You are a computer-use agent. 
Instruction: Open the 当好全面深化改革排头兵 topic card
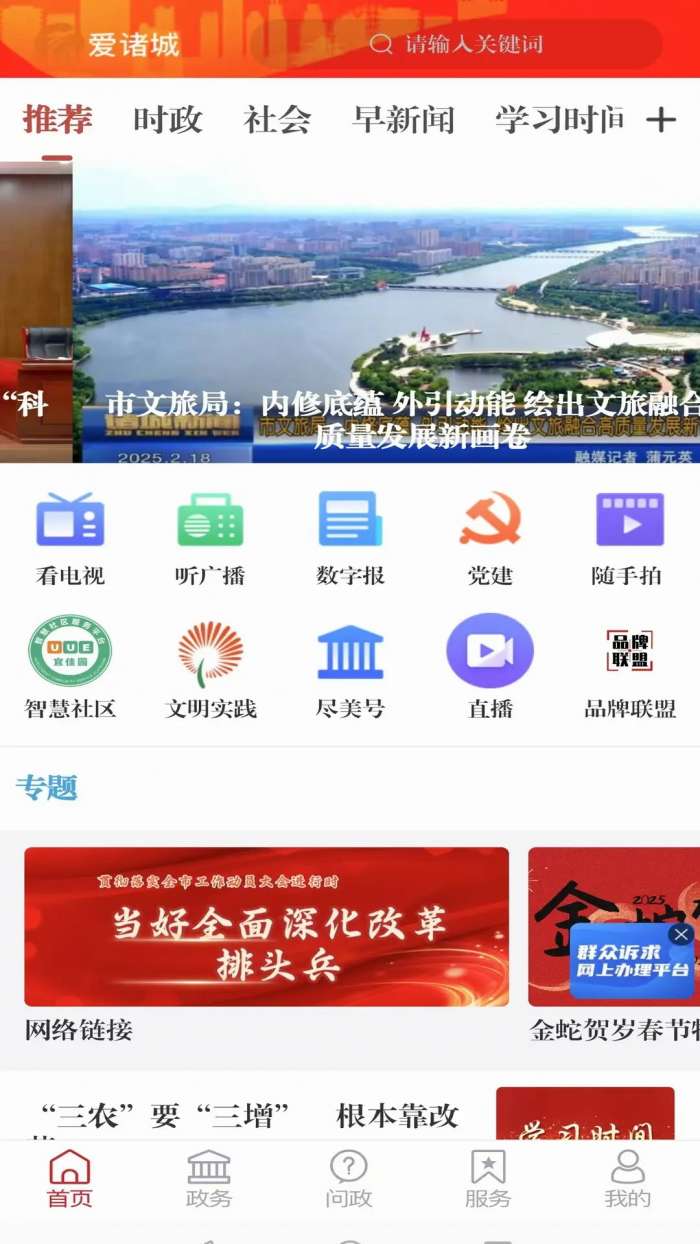(266, 926)
